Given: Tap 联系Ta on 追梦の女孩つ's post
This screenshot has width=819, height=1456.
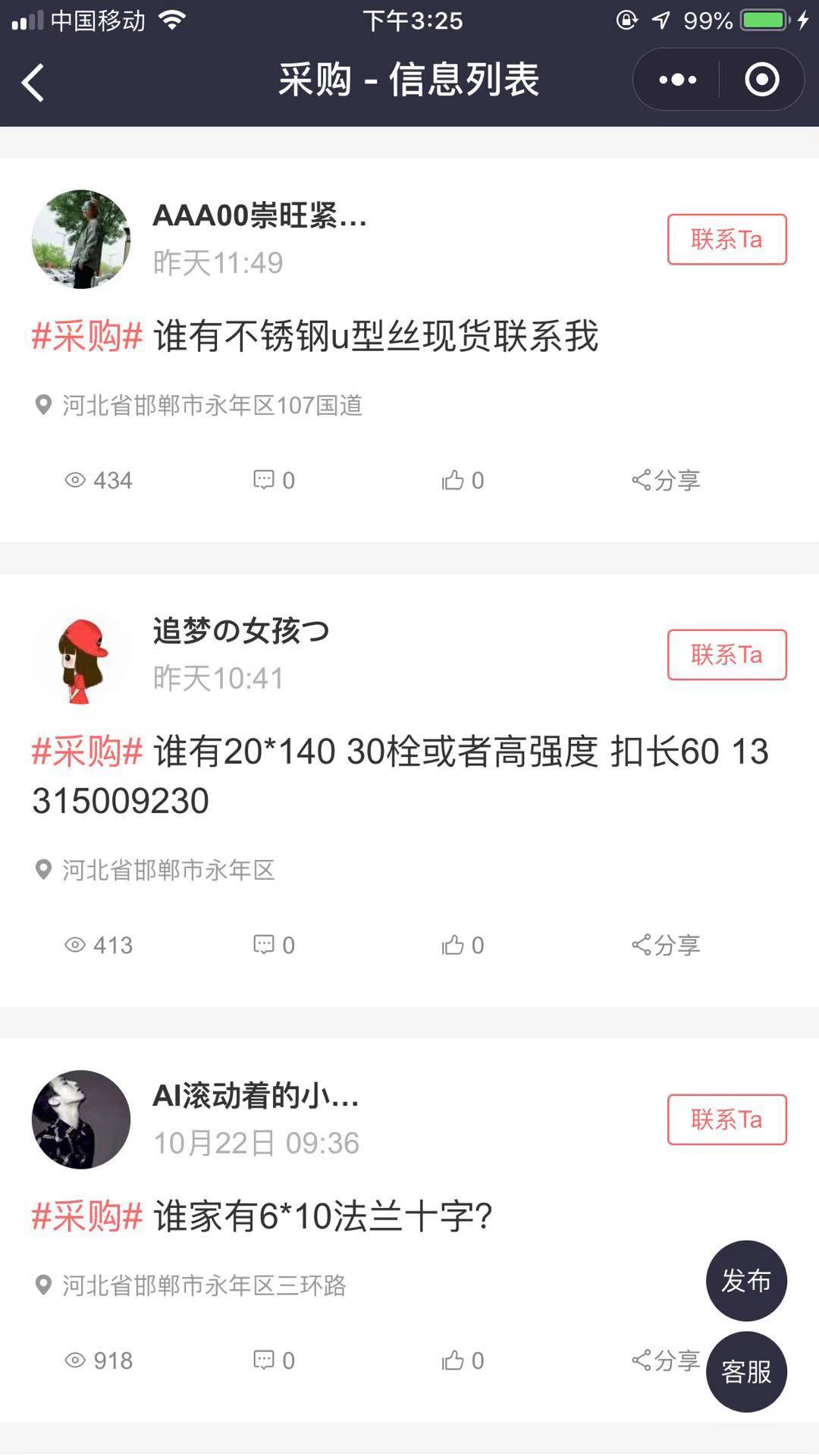Looking at the screenshot, I should (x=726, y=655).
